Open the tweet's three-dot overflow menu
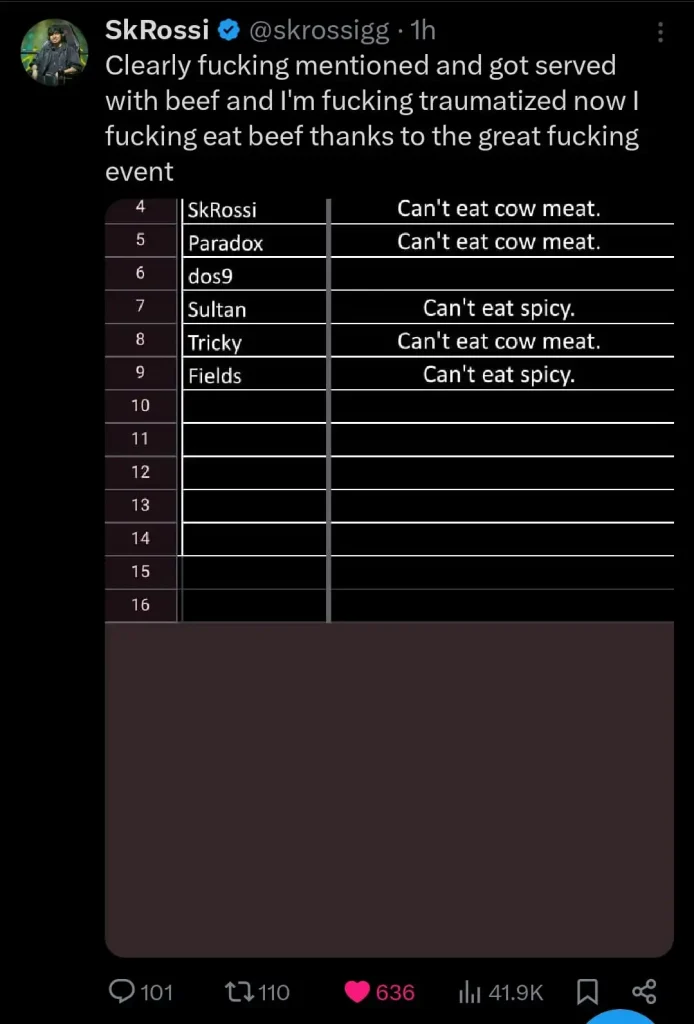 [x=660, y=33]
